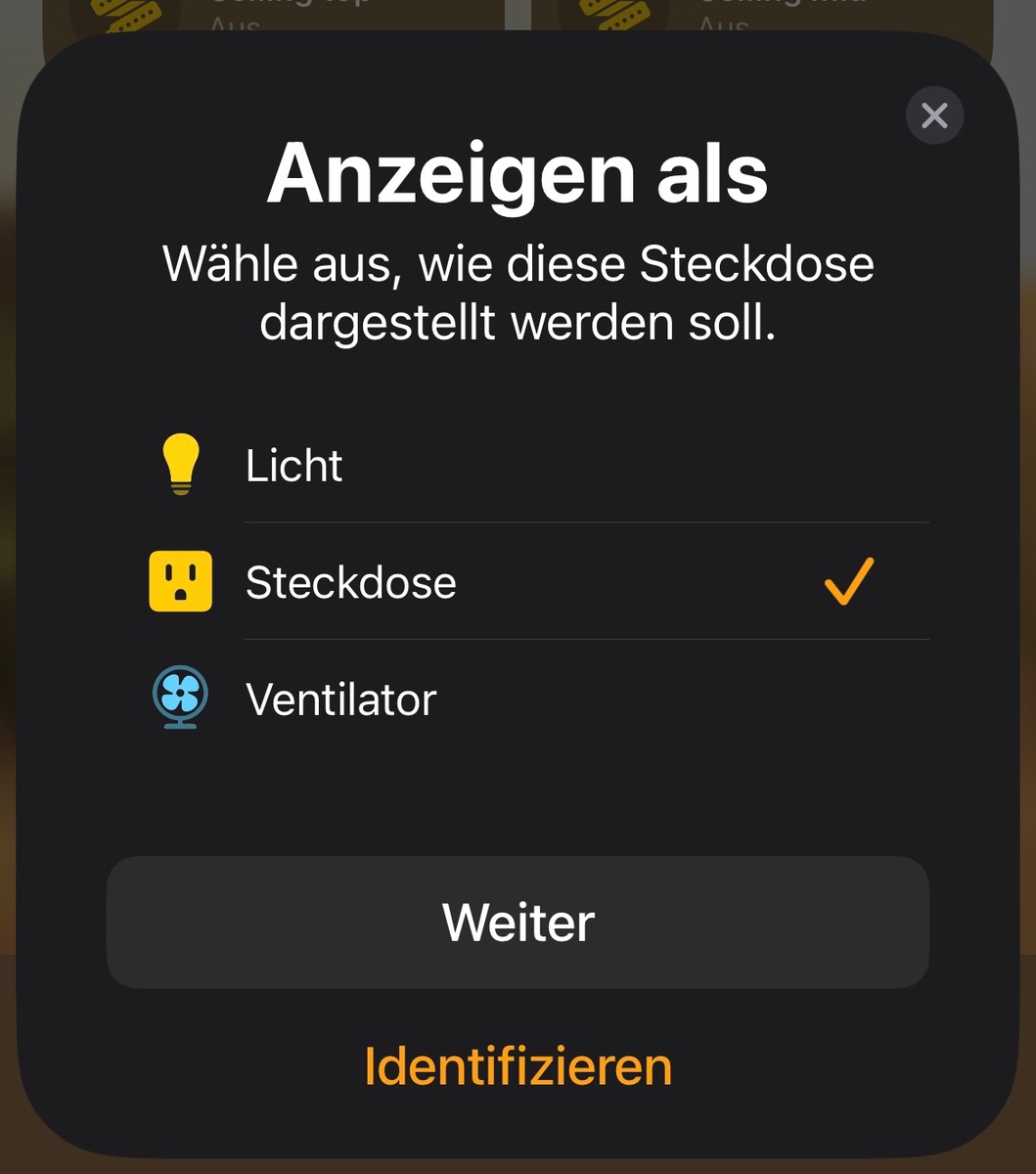Tap Identifizieren to identify the accessory

click(x=518, y=1066)
